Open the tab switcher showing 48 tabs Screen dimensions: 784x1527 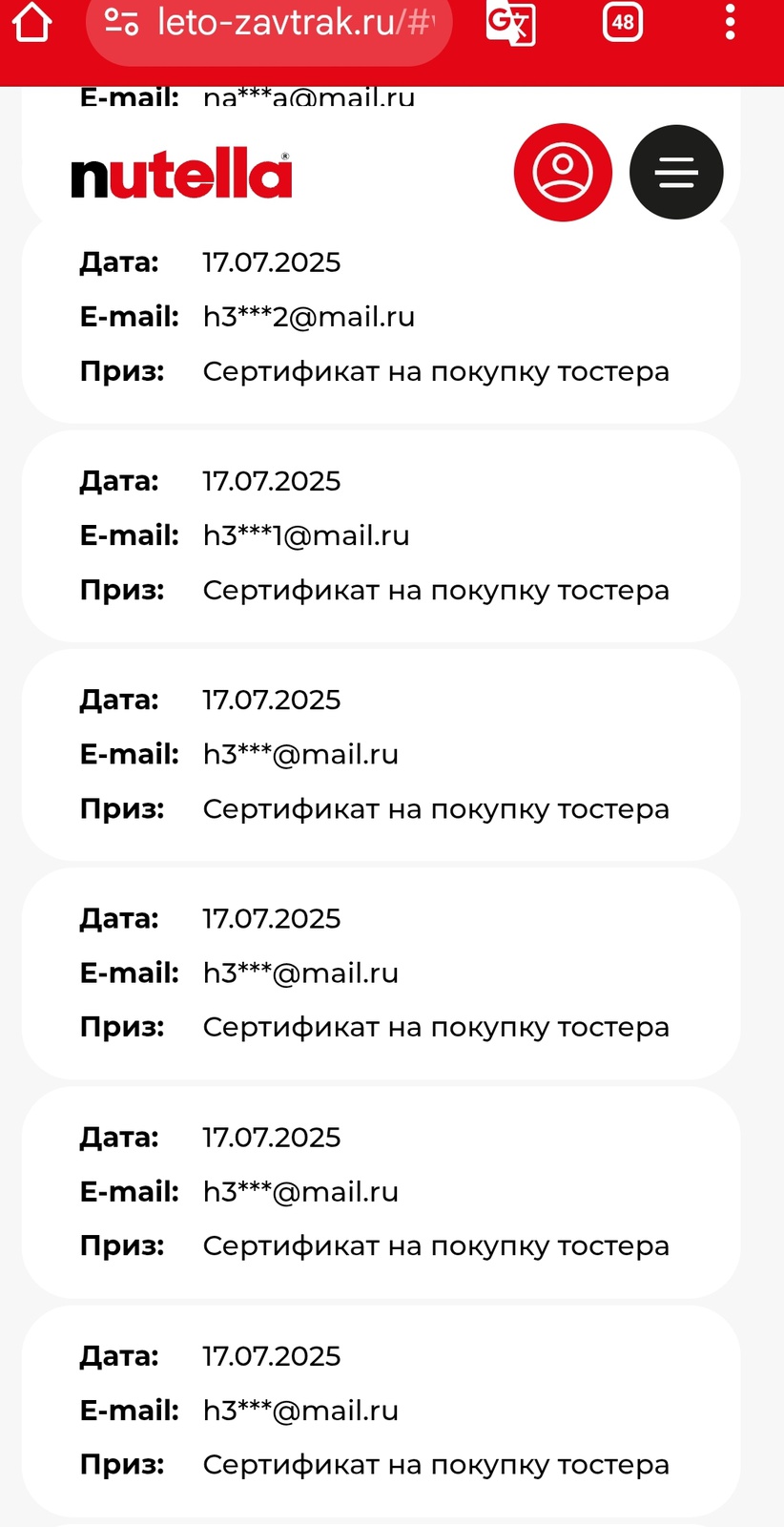(623, 22)
